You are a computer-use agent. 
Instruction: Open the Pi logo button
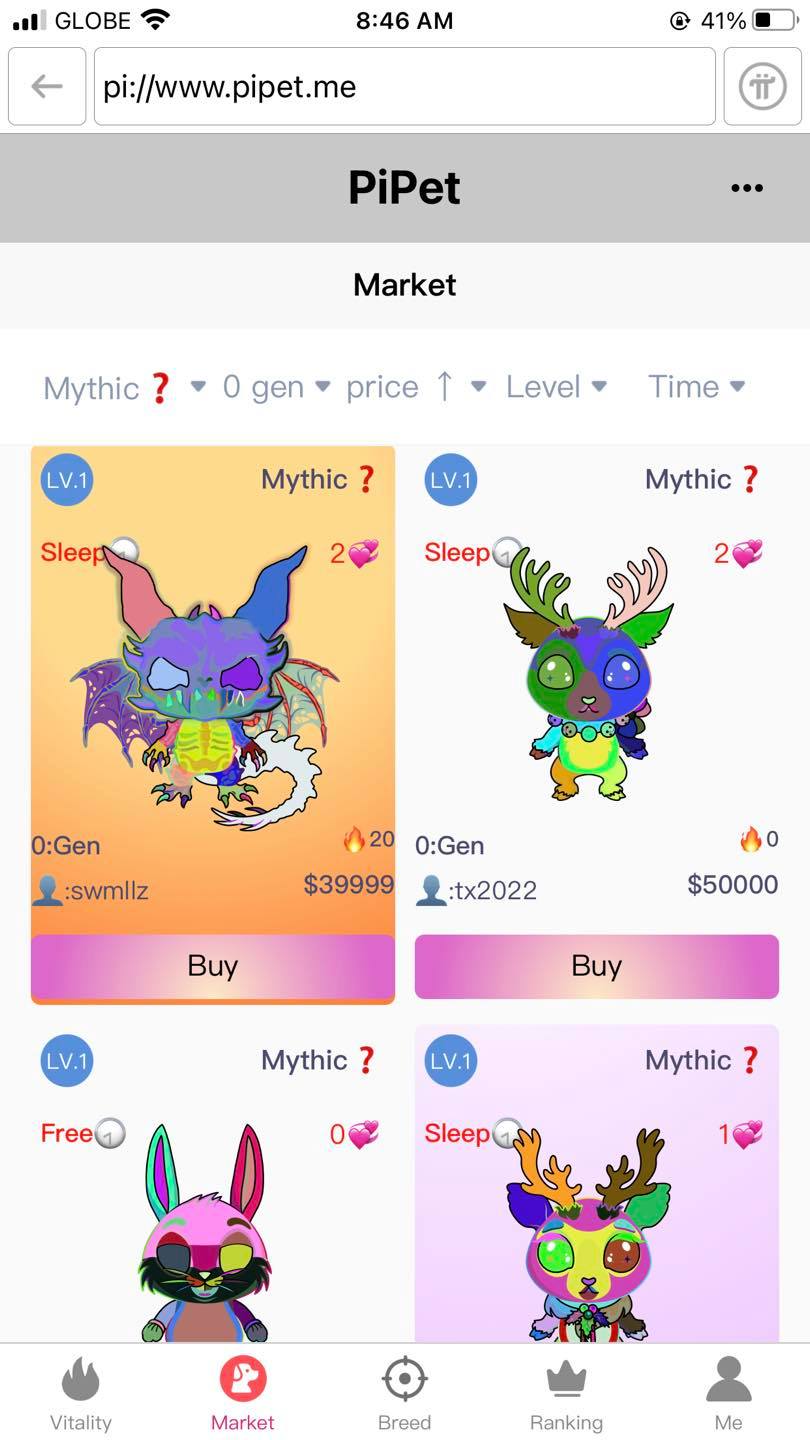[763, 87]
